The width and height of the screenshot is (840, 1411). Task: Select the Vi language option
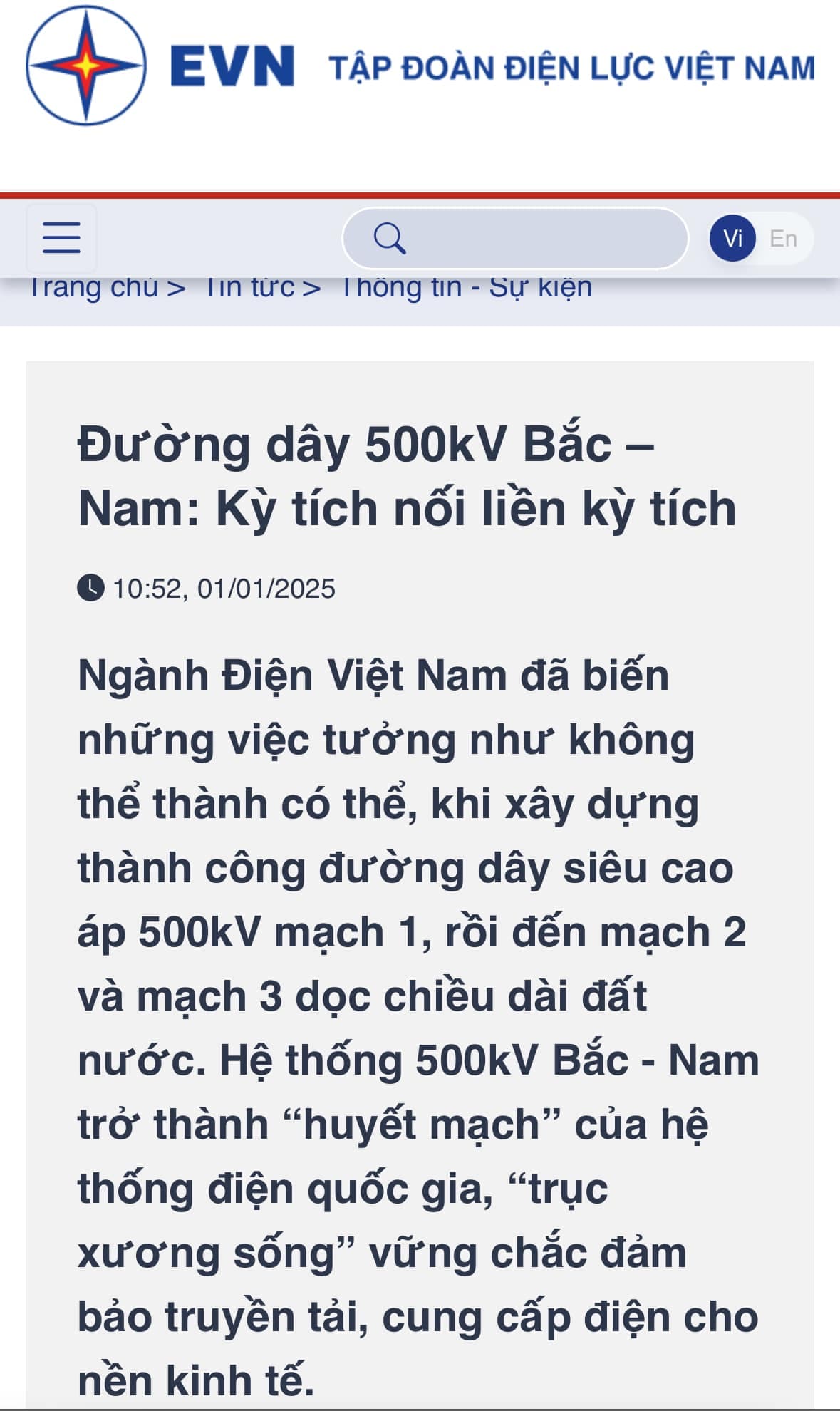(732, 238)
